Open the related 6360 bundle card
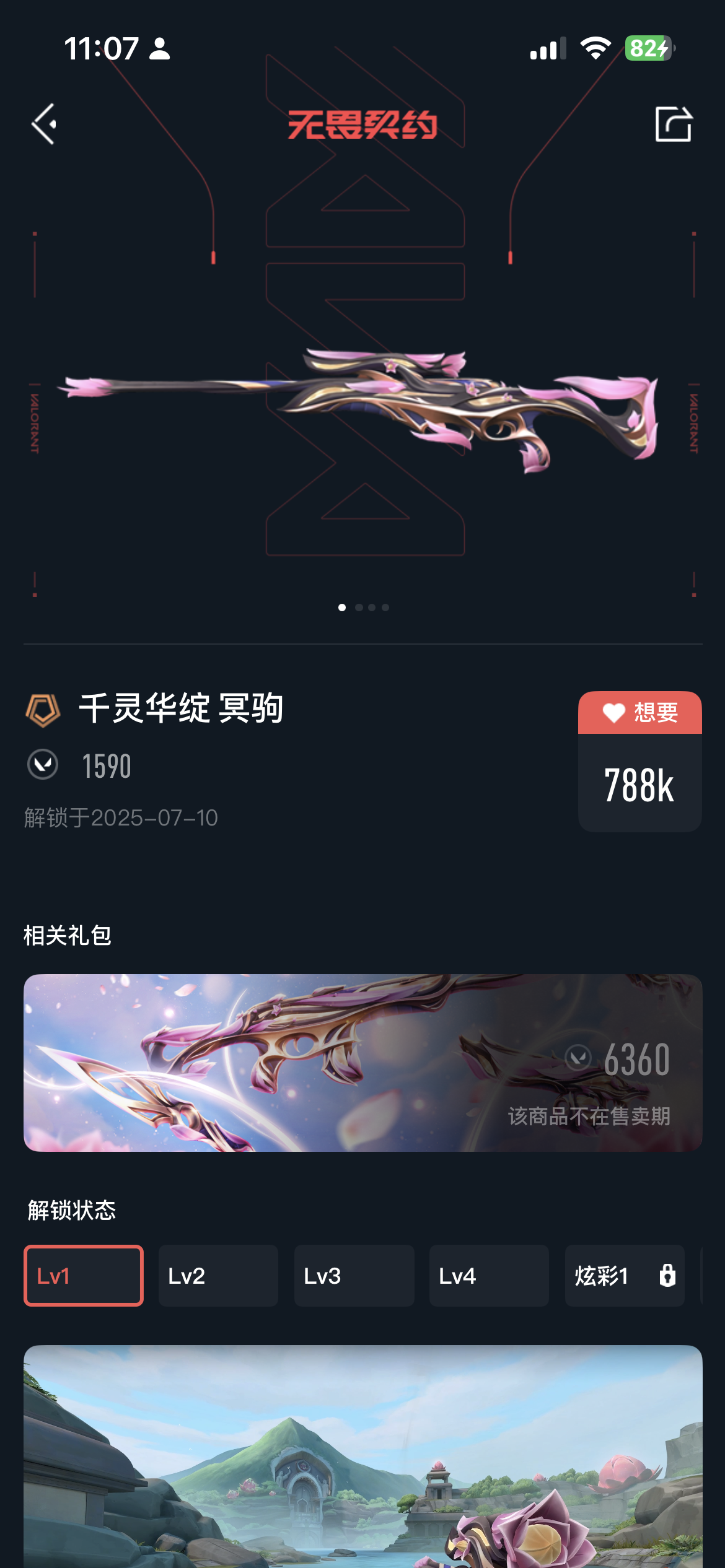 click(362, 1063)
